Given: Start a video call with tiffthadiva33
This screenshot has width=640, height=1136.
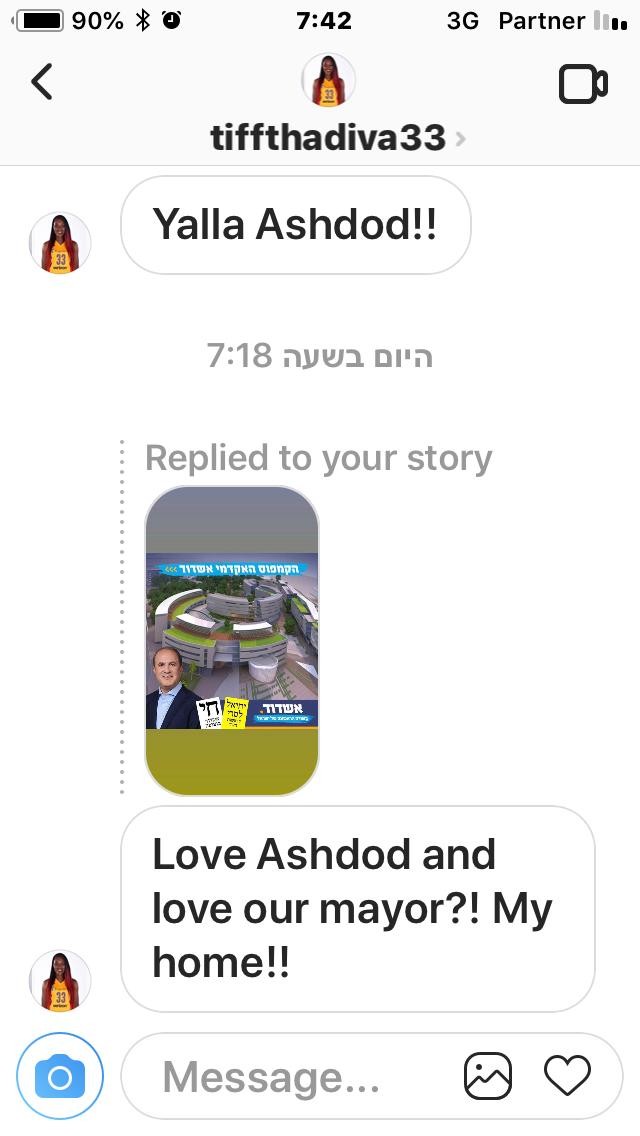Looking at the screenshot, I should click(x=583, y=84).
